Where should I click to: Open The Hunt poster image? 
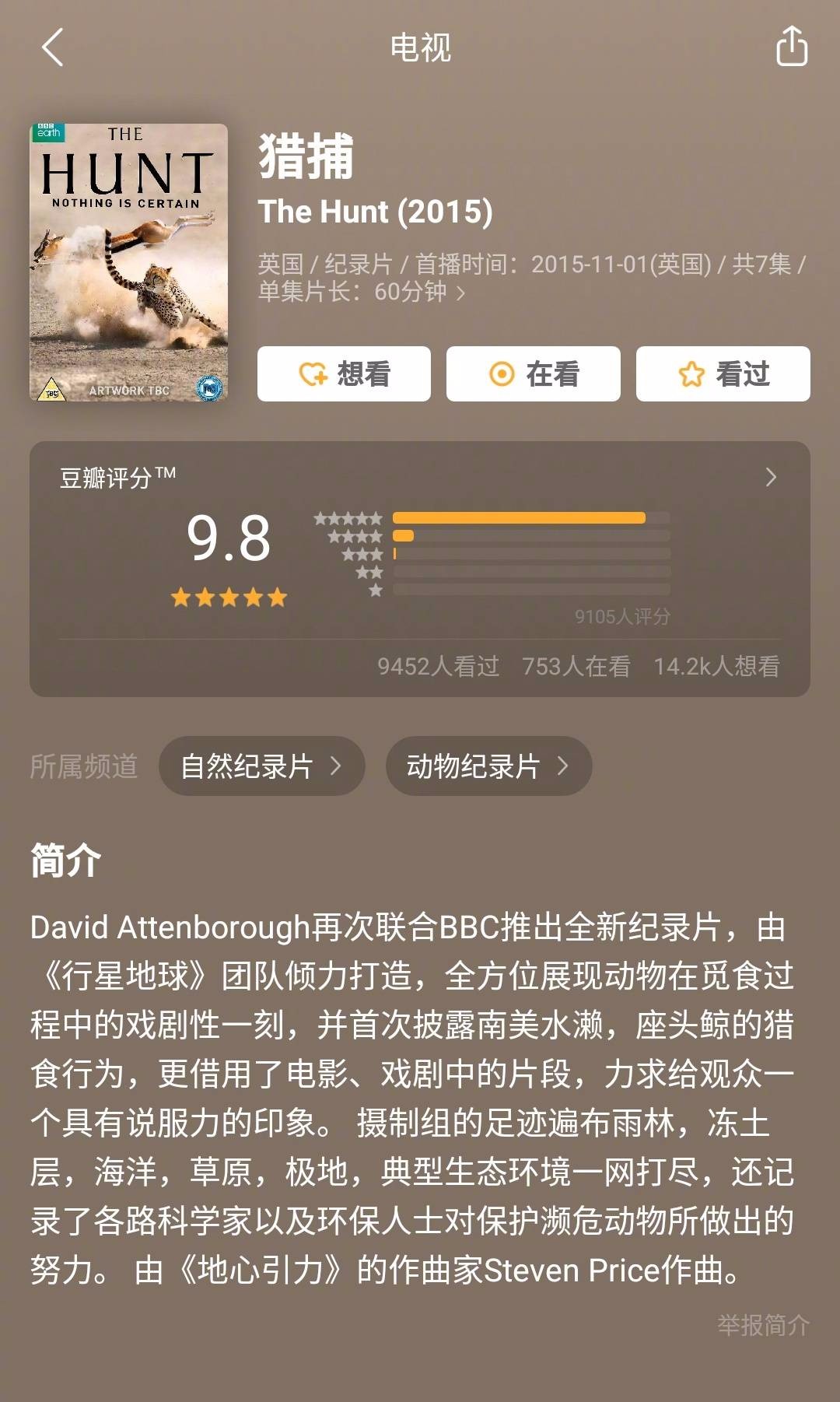coord(128,262)
